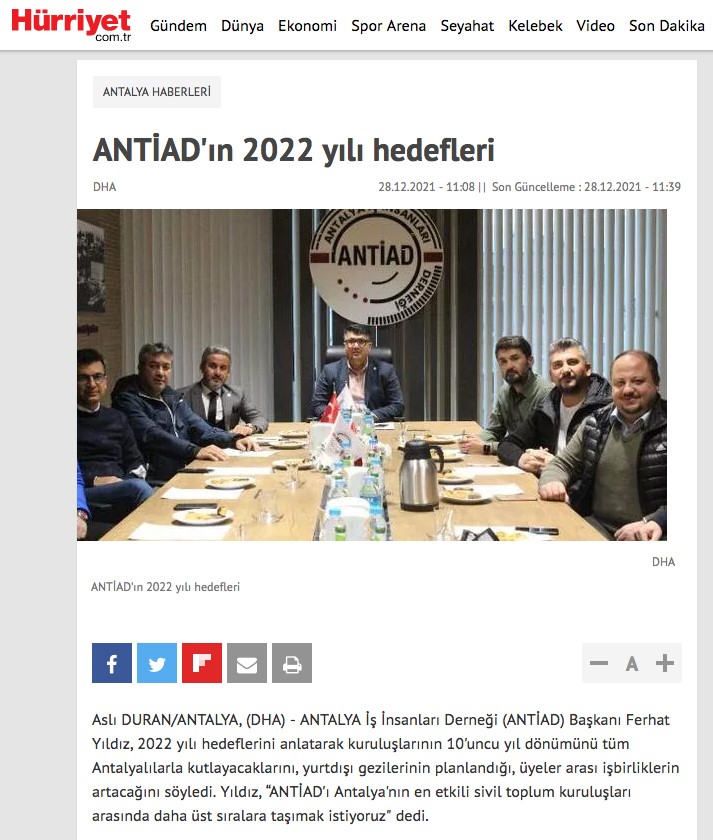
Task: Open the ANTİAD meeting photo
Action: [372, 374]
